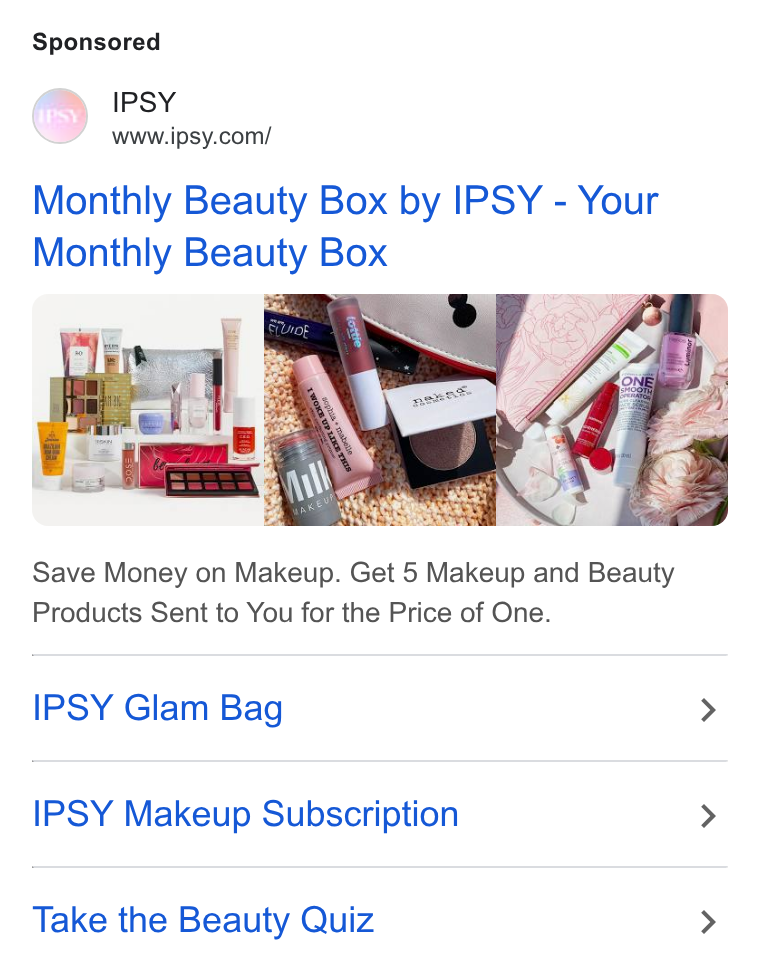The height and width of the screenshot is (972, 760).
Task: Open the image with Milk Makeup products
Action: 380,410
